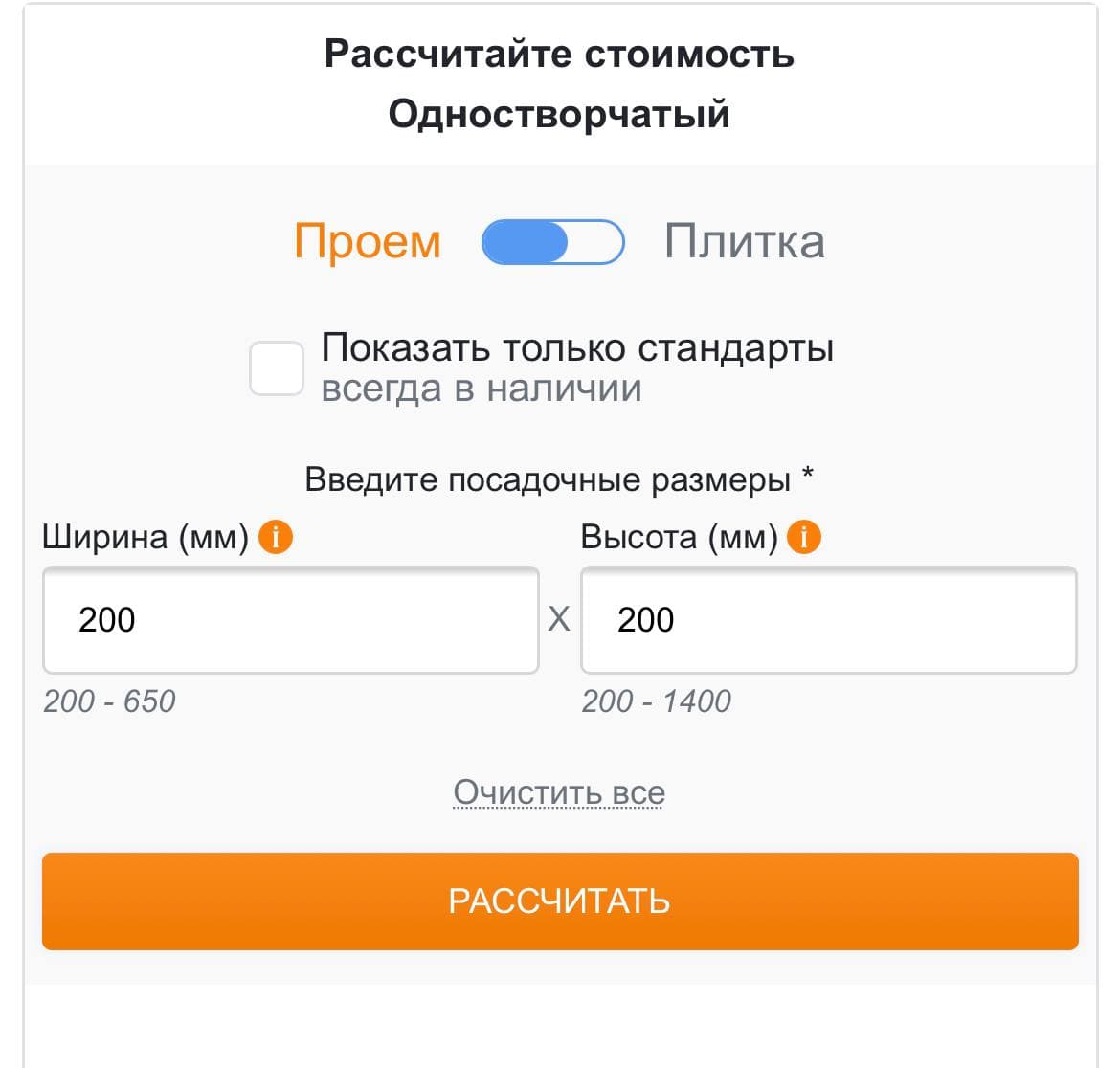Toggle the Проем / Плитка switch

[552, 242]
